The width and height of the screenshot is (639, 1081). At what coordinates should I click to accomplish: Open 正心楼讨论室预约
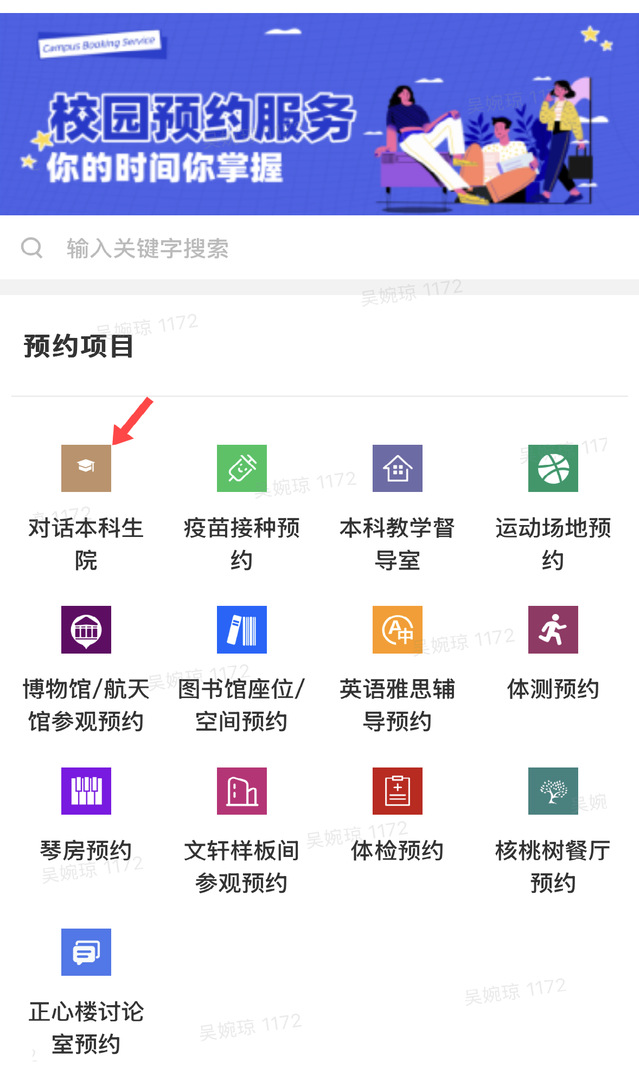click(x=86, y=953)
